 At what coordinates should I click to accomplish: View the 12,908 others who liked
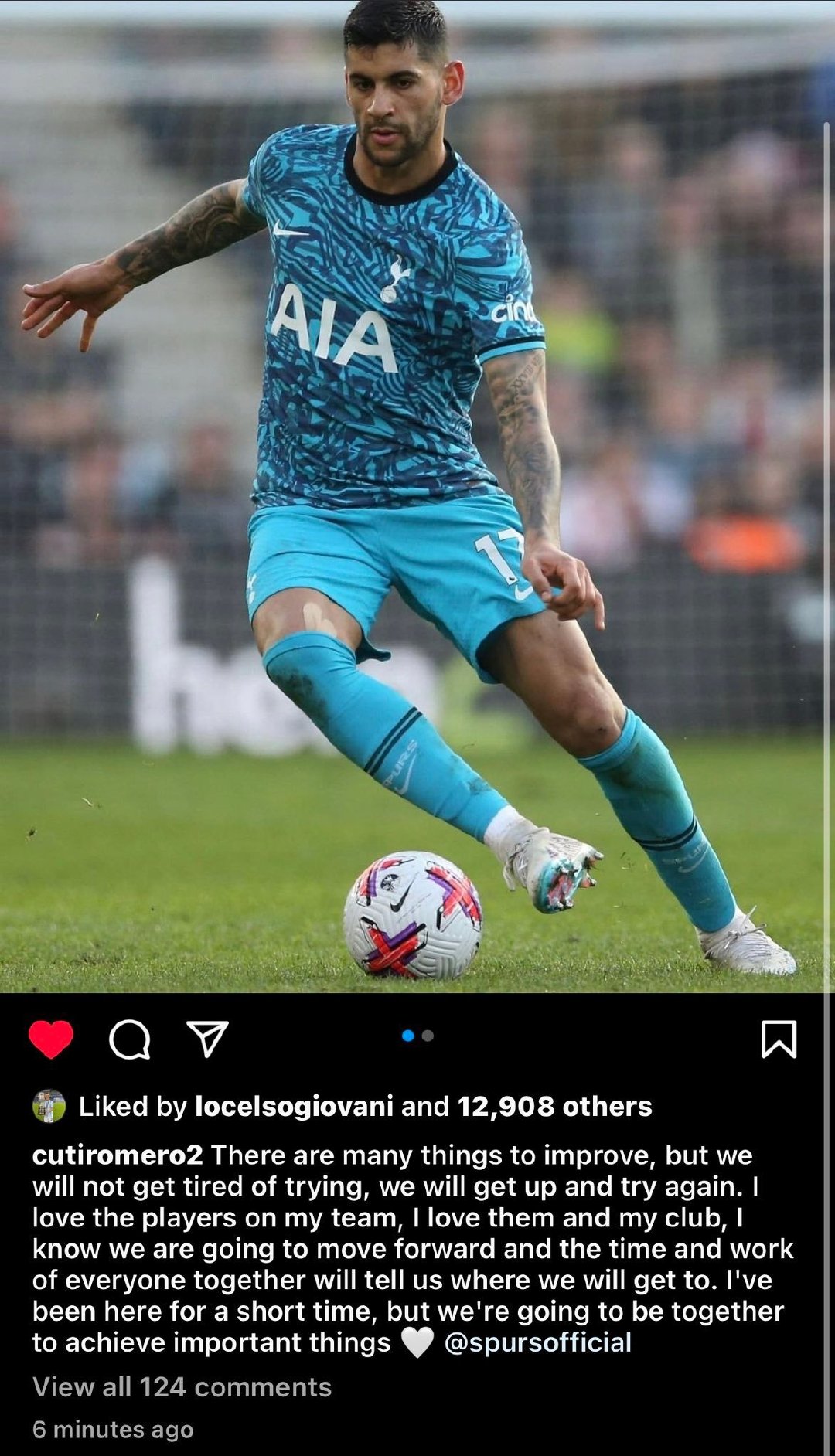[x=554, y=1106]
